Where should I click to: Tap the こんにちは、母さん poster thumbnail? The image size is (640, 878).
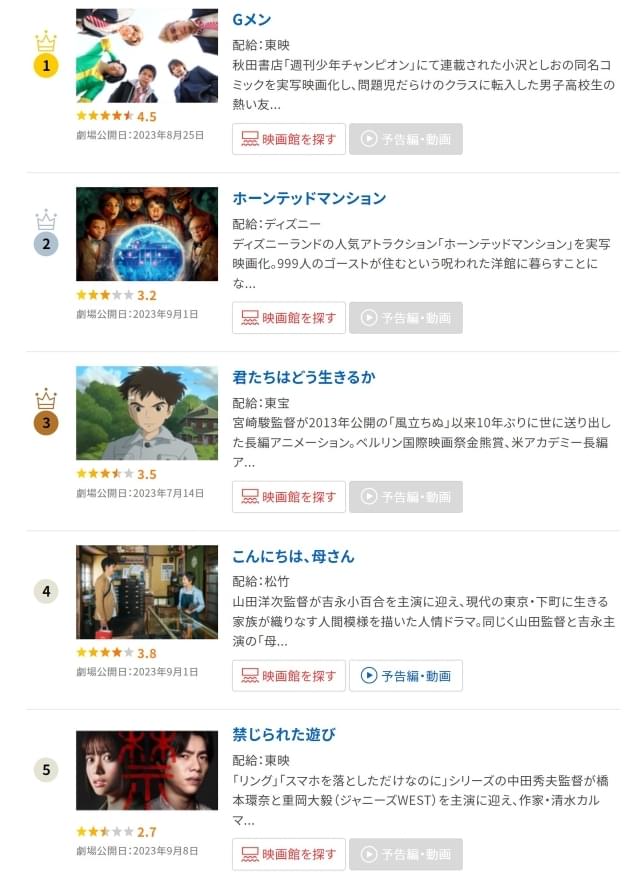[x=147, y=592]
